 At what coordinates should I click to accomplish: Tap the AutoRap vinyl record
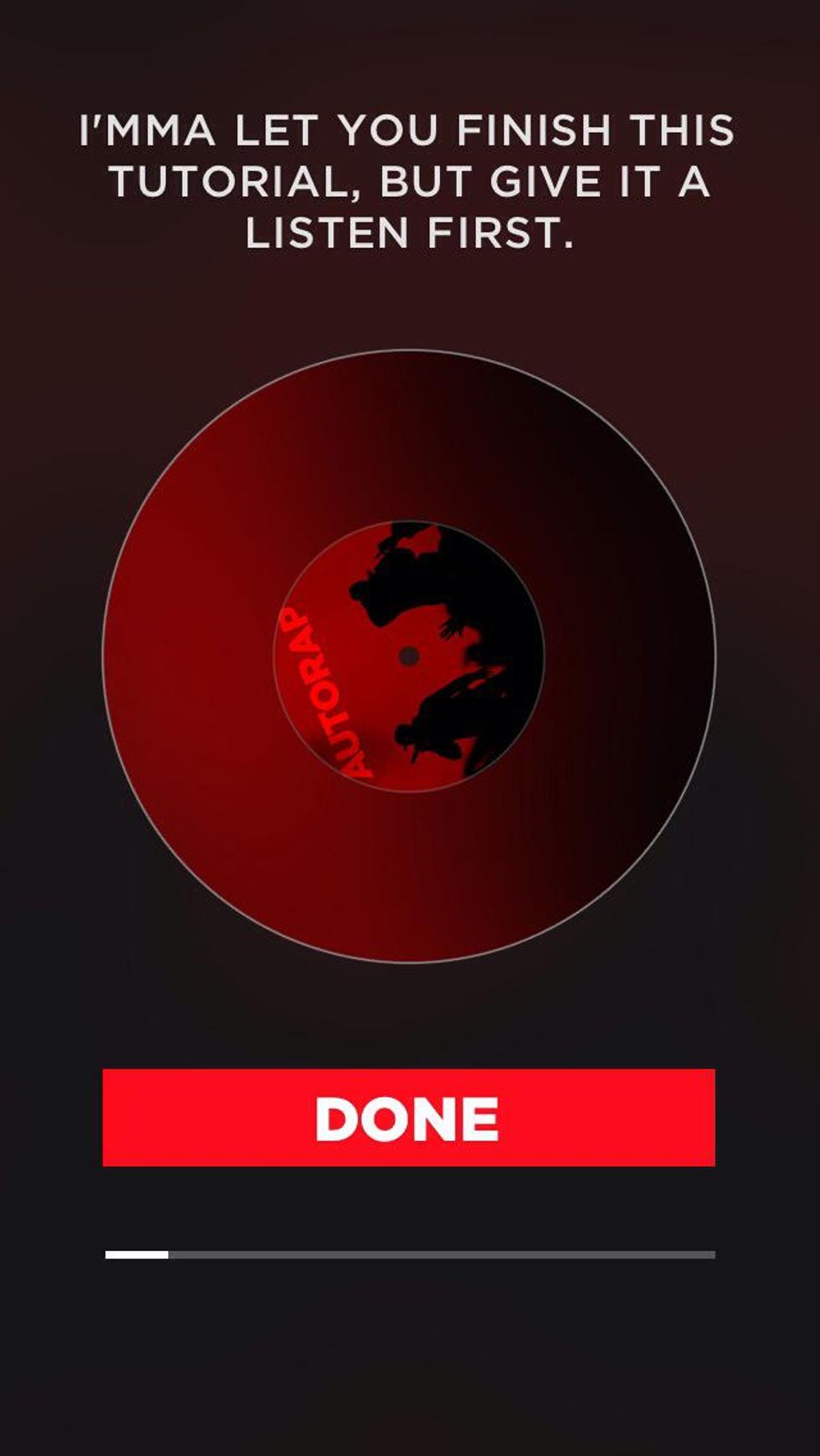point(408,656)
